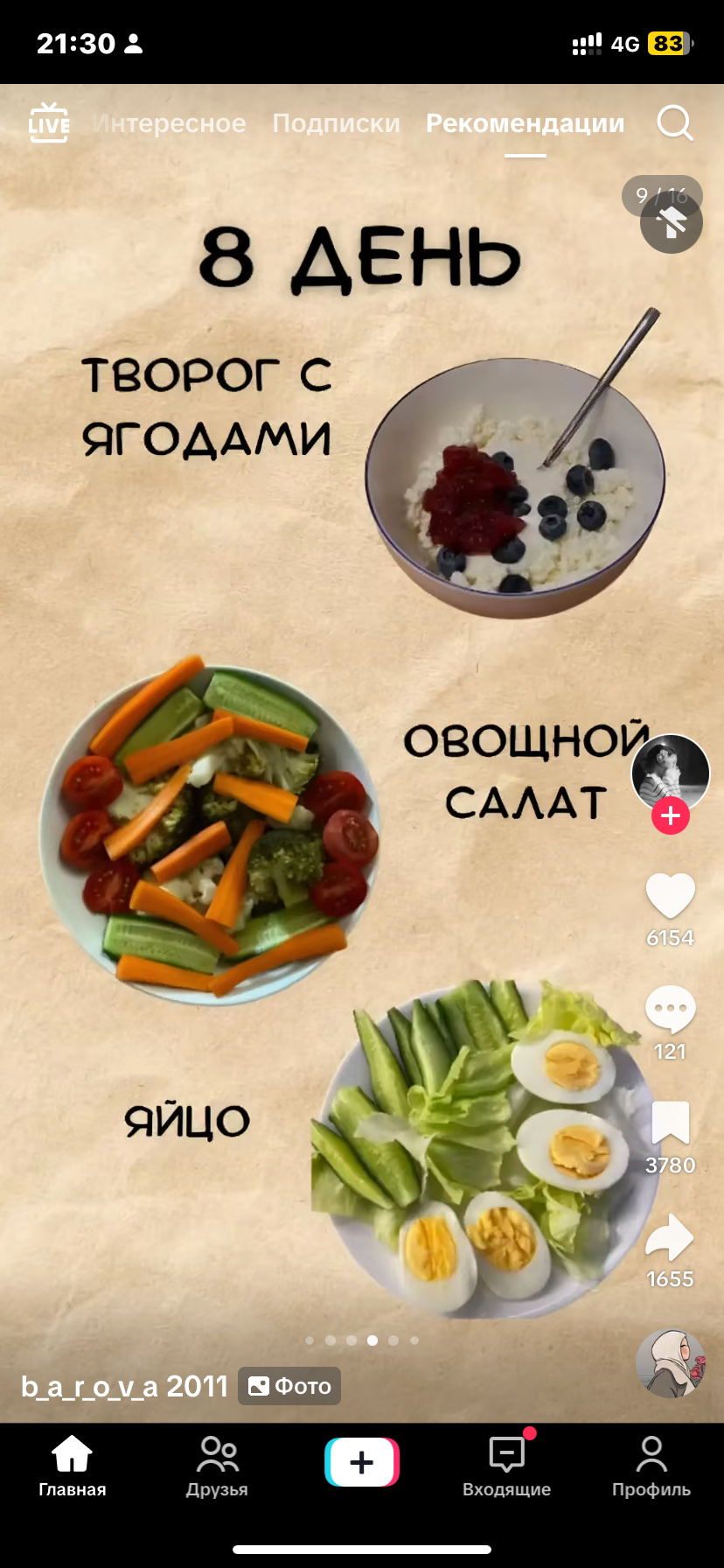Screen dimensions: 724x1568
Task: Switch to the Подписки tab
Action: [x=336, y=123]
